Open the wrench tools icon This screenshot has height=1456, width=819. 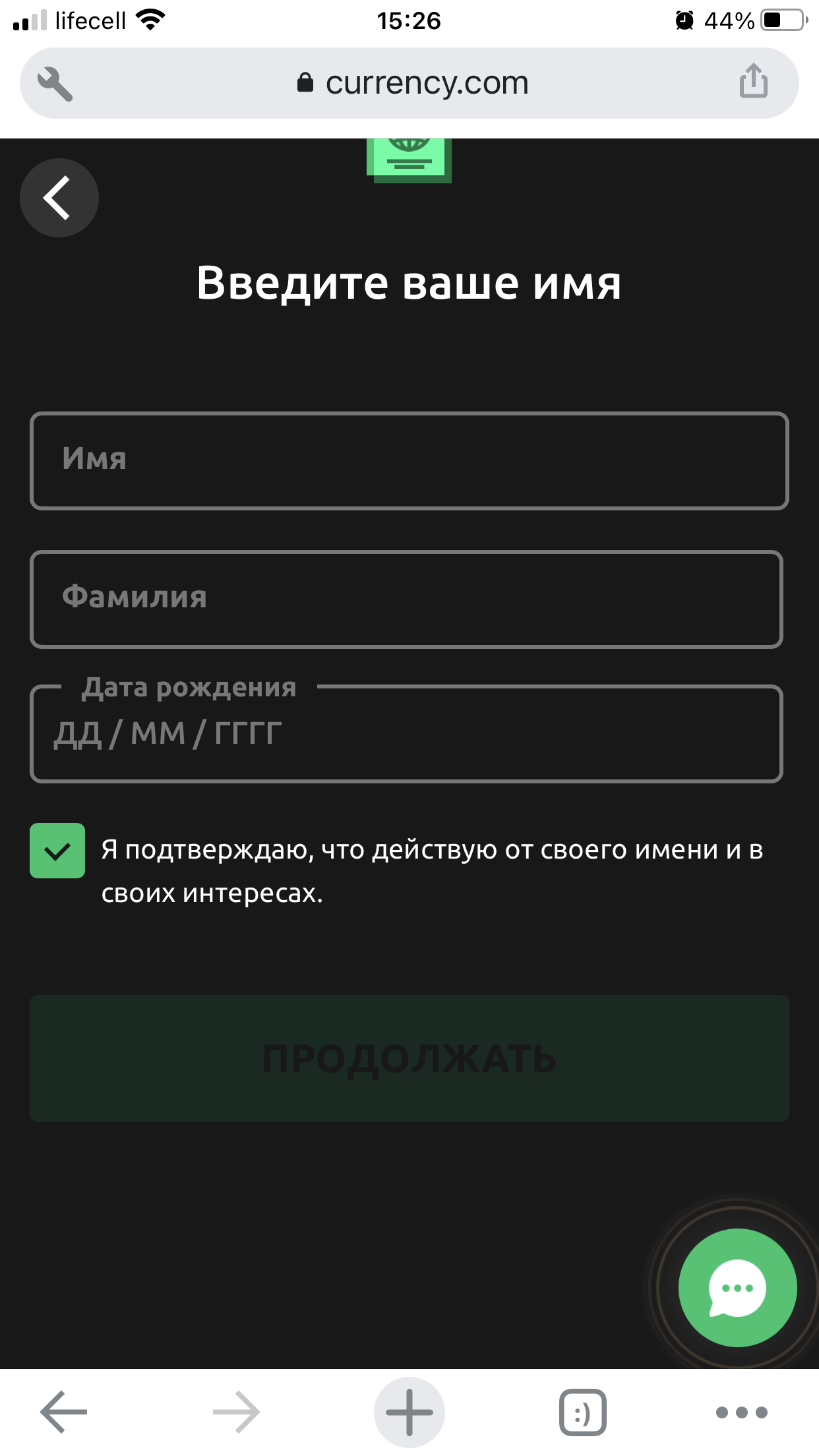tap(55, 84)
